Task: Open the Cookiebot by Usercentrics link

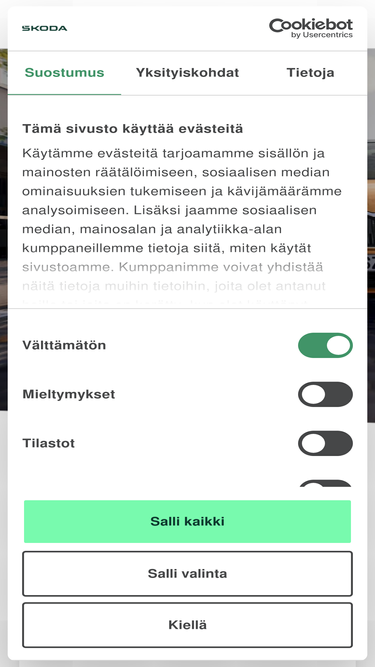Action: pyautogui.click(x=311, y=28)
